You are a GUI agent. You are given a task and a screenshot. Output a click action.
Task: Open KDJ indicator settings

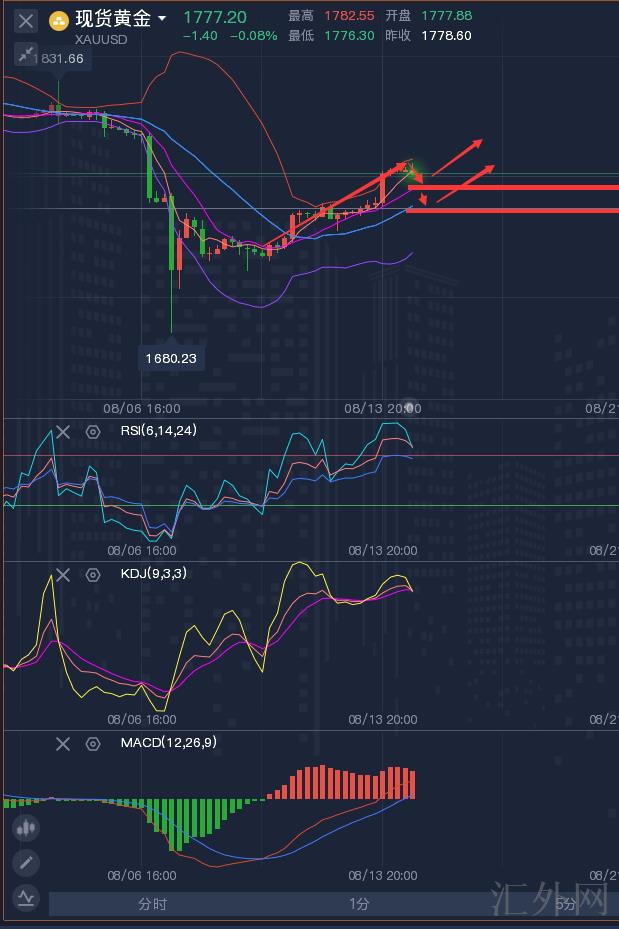[x=93, y=574]
